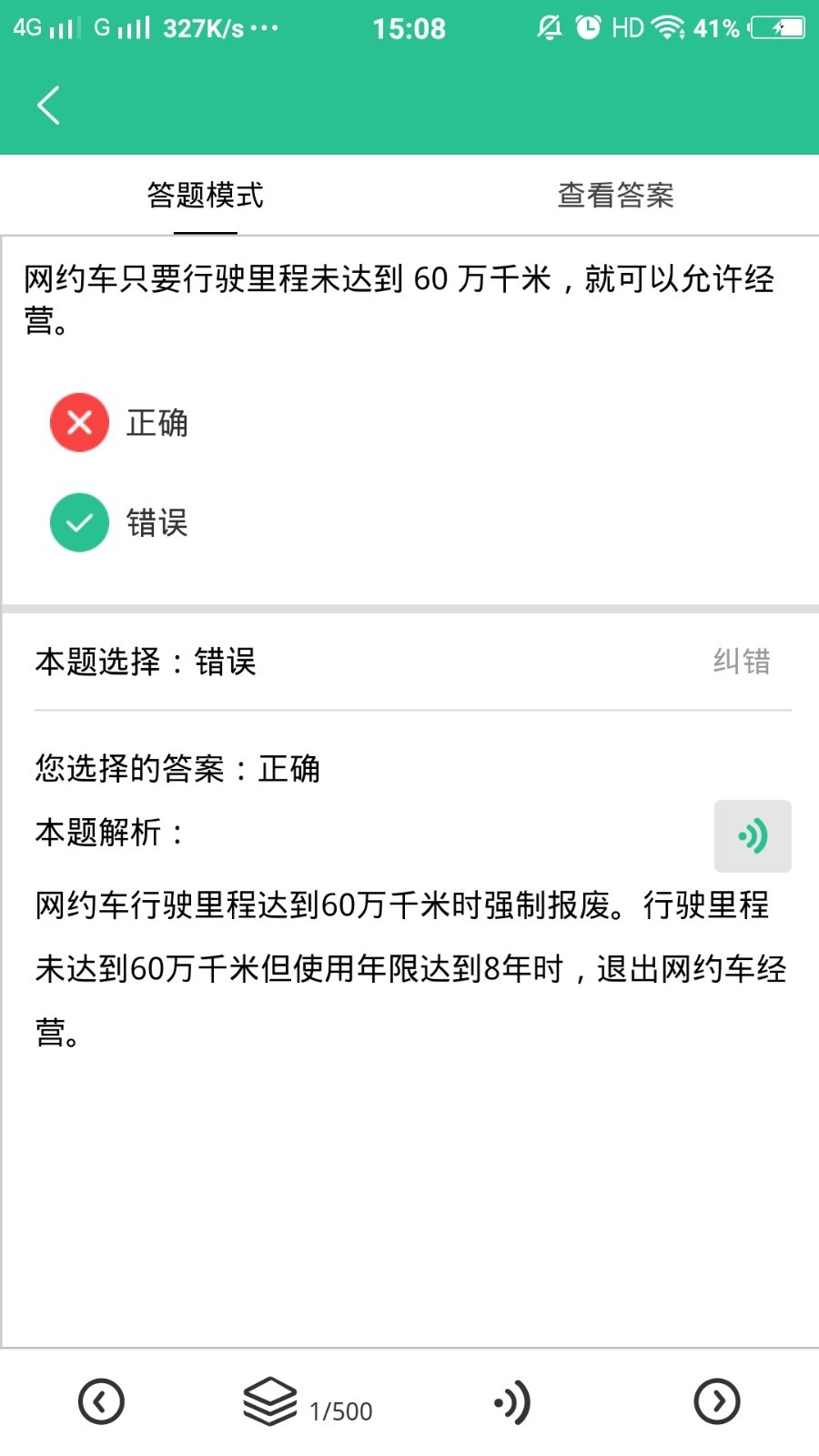The height and width of the screenshot is (1456, 819).
Task: Tap the red X wrong-answer icon
Action: (x=78, y=421)
